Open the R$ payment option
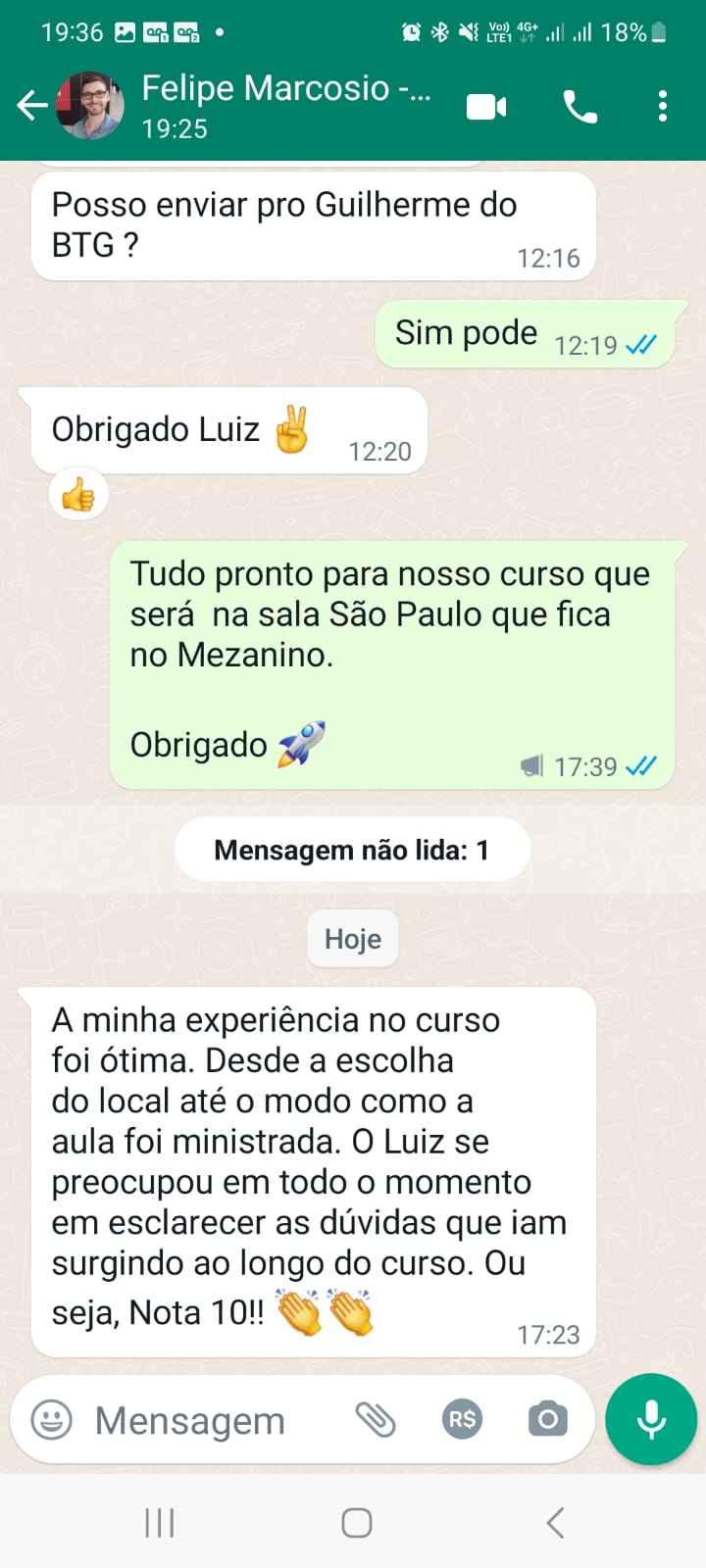This screenshot has height=1568, width=706. (x=462, y=1419)
